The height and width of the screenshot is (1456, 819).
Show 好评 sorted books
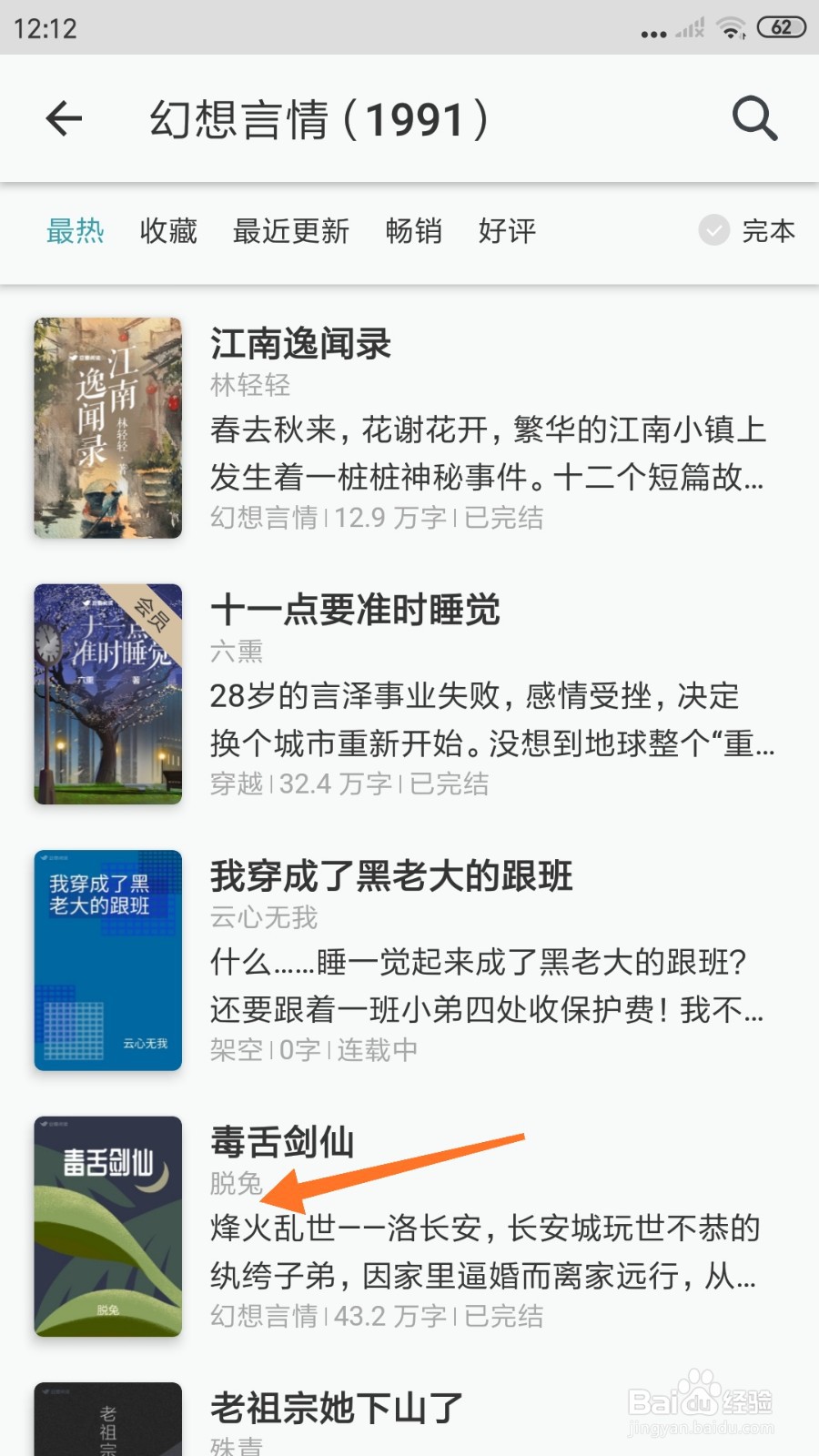click(x=507, y=231)
